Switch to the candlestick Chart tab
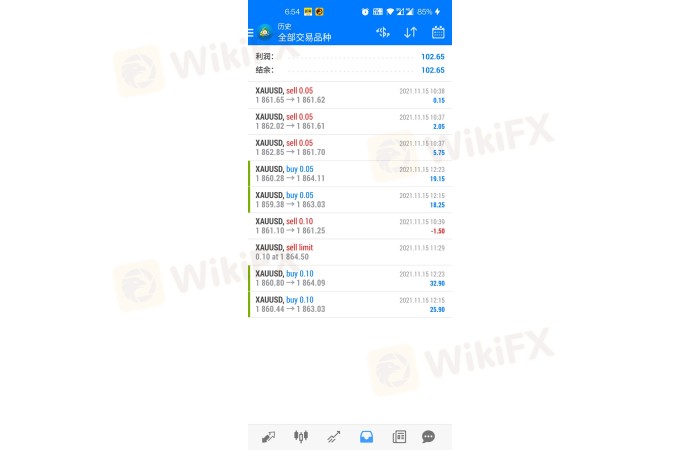700x450 pixels. 300,436
